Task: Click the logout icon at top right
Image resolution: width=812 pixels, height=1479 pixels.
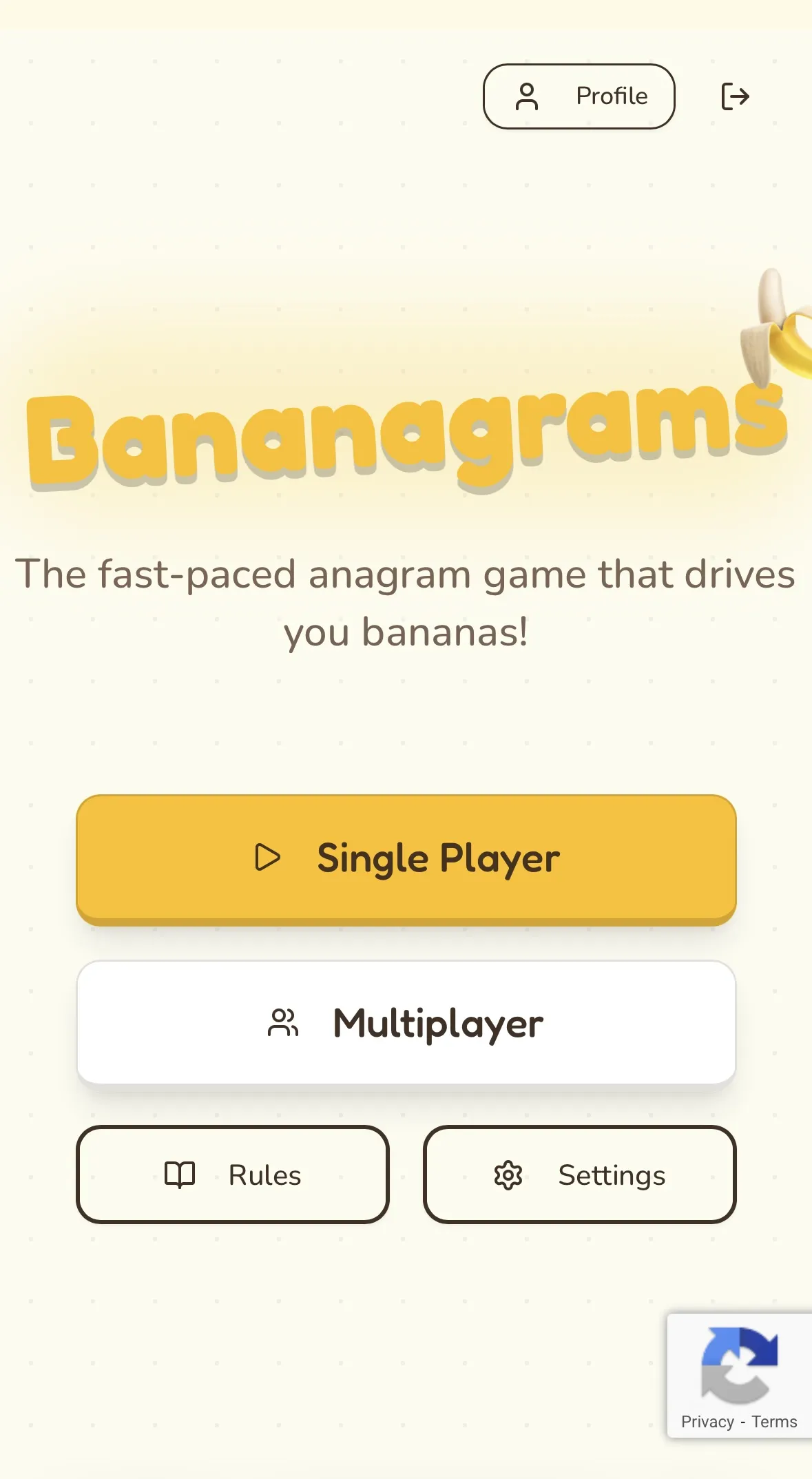Action: click(736, 96)
